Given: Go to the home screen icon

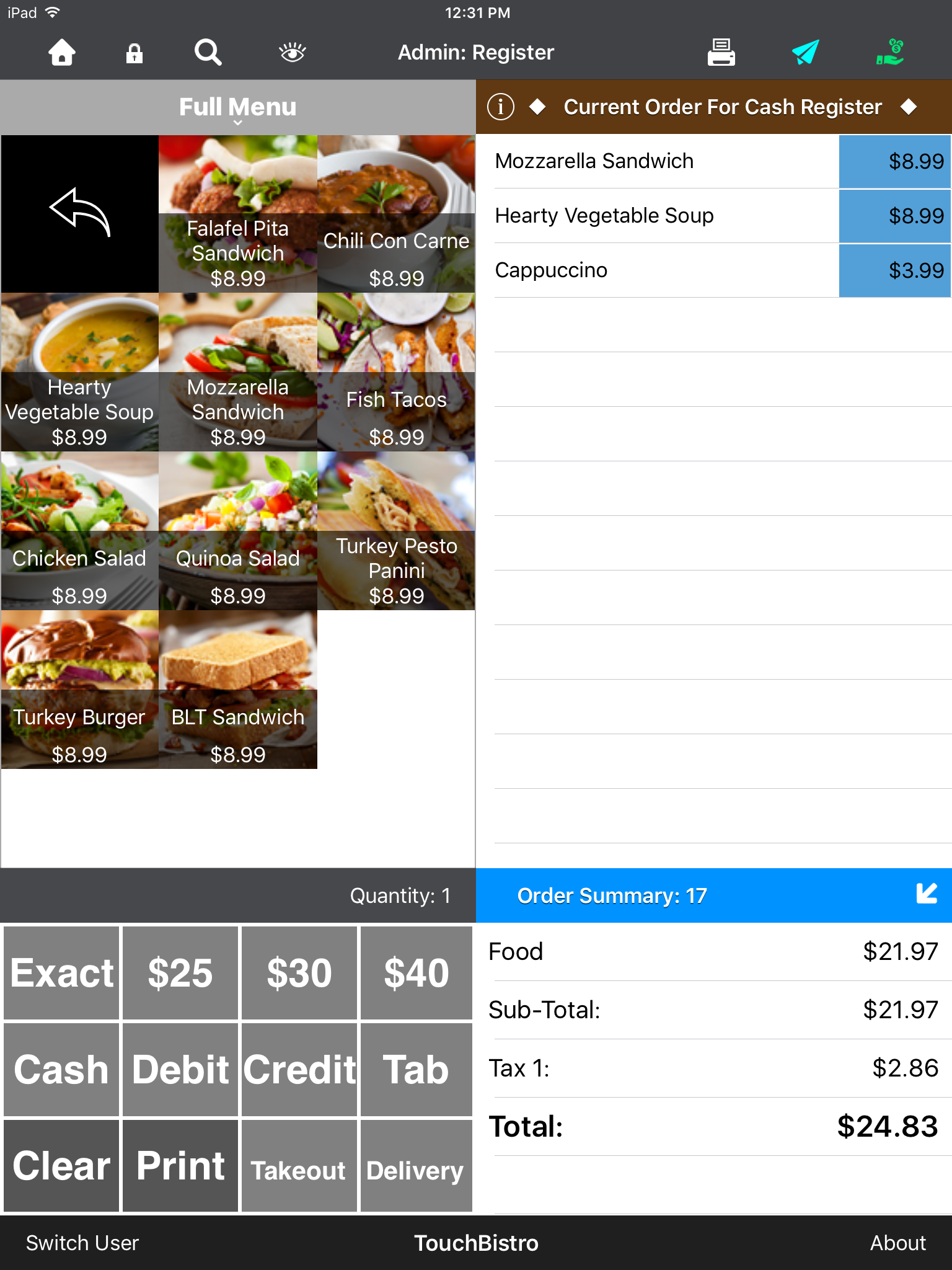Looking at the screenshot, I should tap(62, 53).
